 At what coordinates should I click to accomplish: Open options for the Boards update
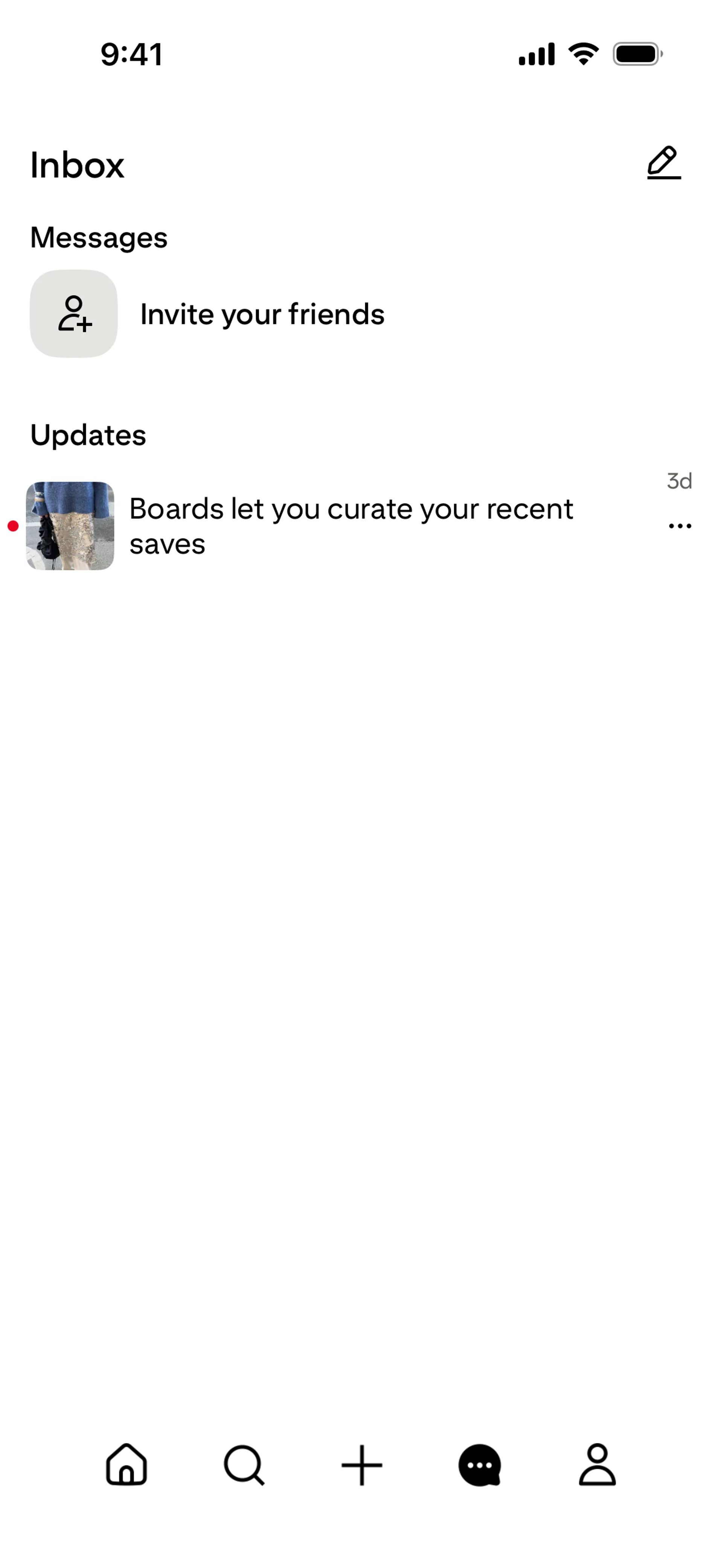[679, 526]
